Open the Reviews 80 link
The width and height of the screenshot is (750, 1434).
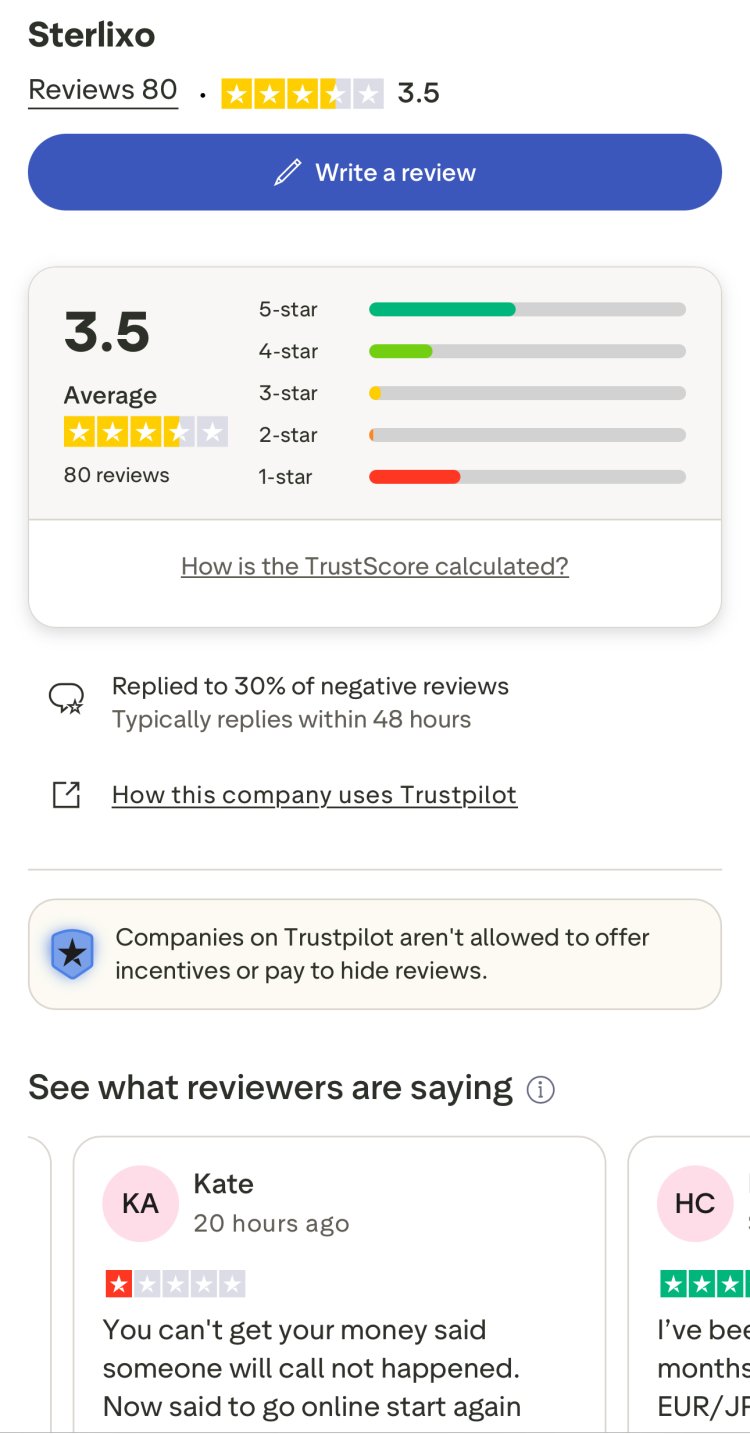pos(102,90)
